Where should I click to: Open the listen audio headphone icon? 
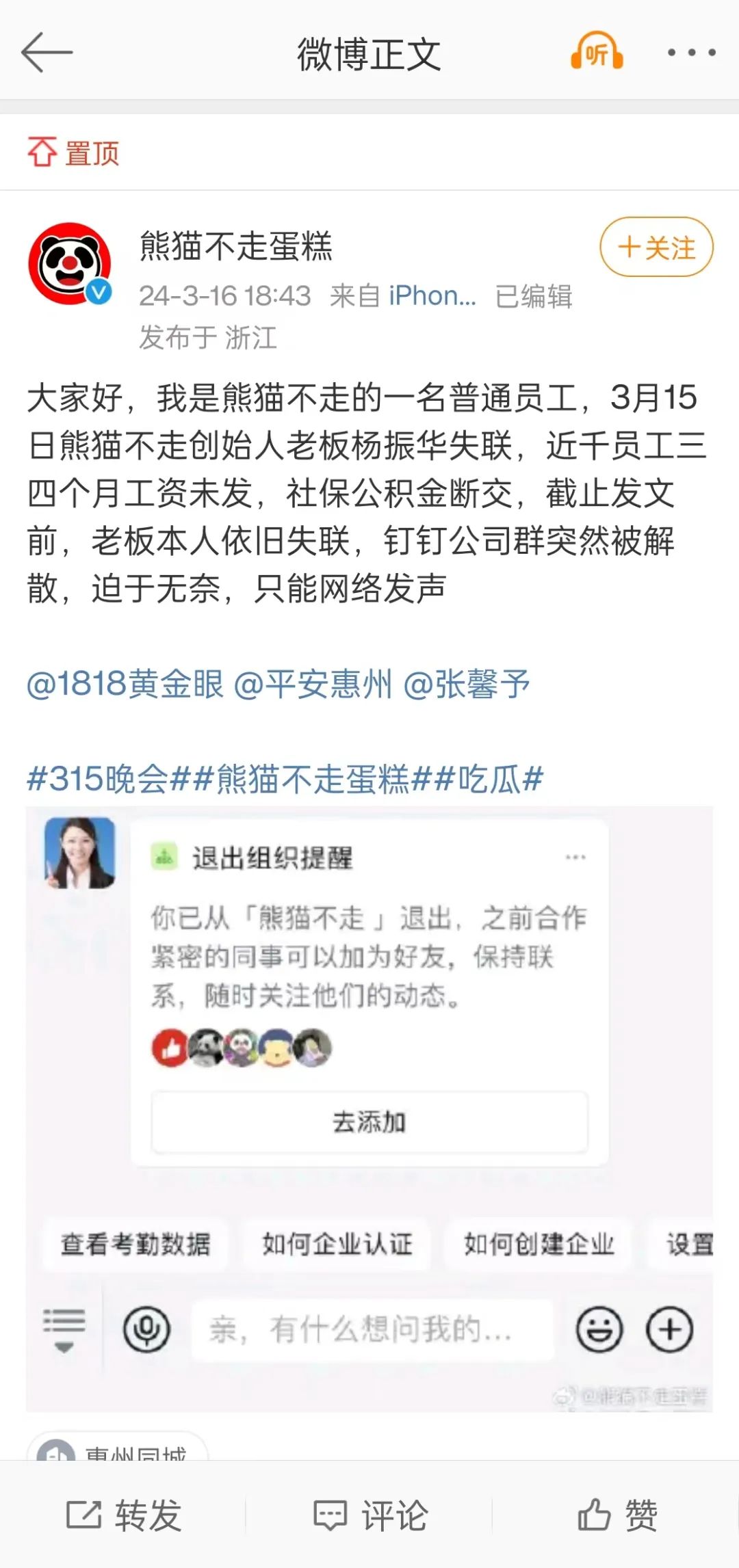tap(597, 52)
